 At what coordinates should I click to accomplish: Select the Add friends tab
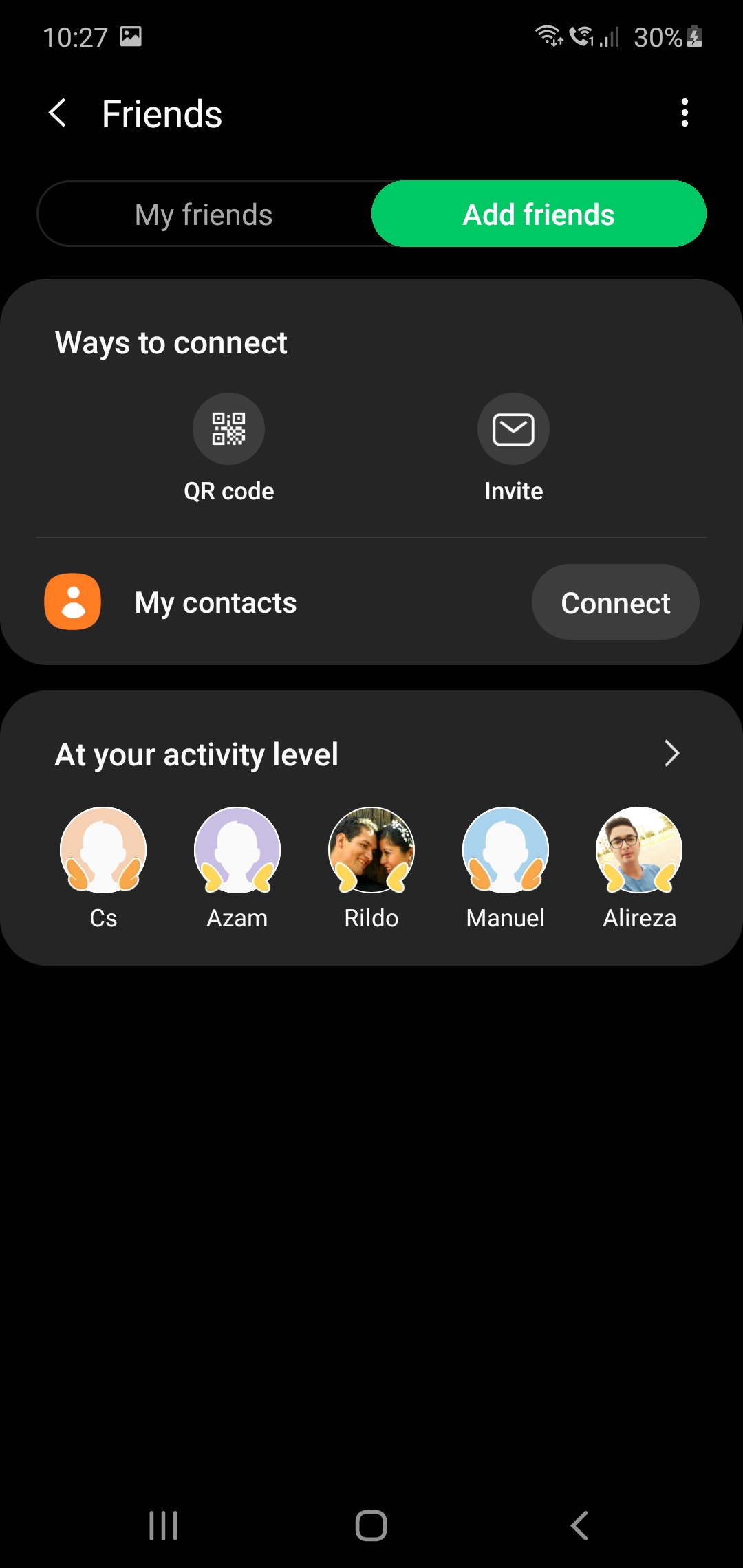pyautogui.click(x=539, y=215)
